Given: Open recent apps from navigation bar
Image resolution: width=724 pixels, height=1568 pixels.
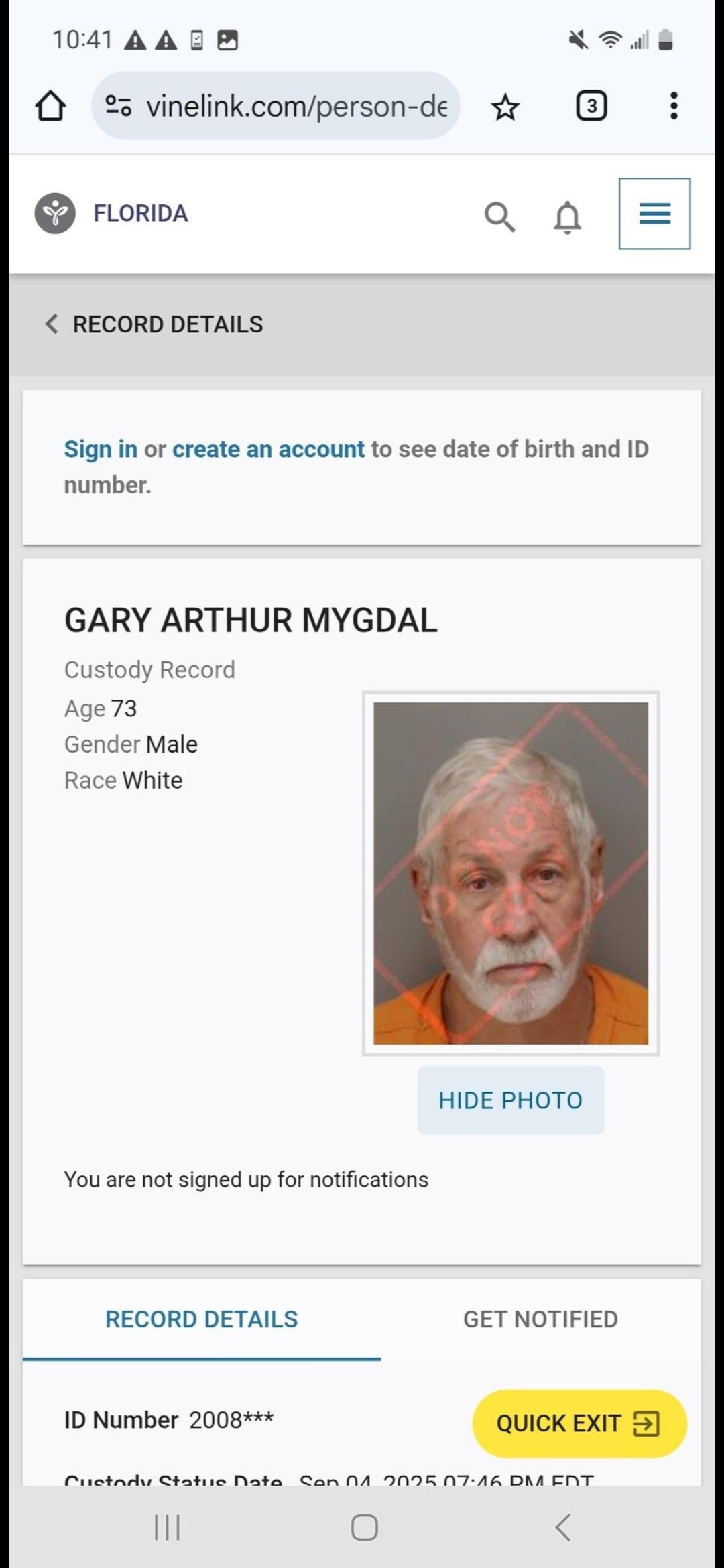Looking at the screenshot, I should pos(167,1527).
